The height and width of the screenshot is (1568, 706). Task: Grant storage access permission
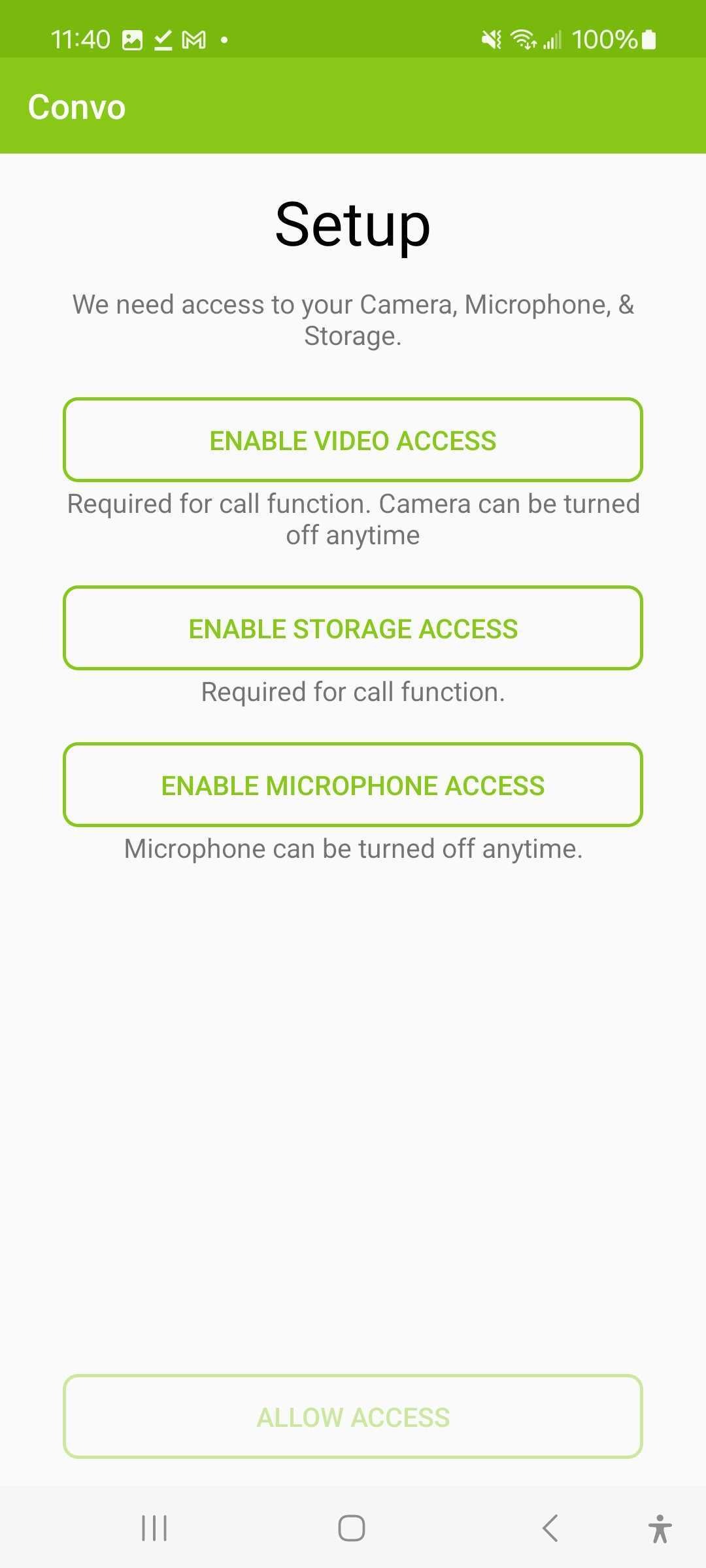[x=353, y=628]
